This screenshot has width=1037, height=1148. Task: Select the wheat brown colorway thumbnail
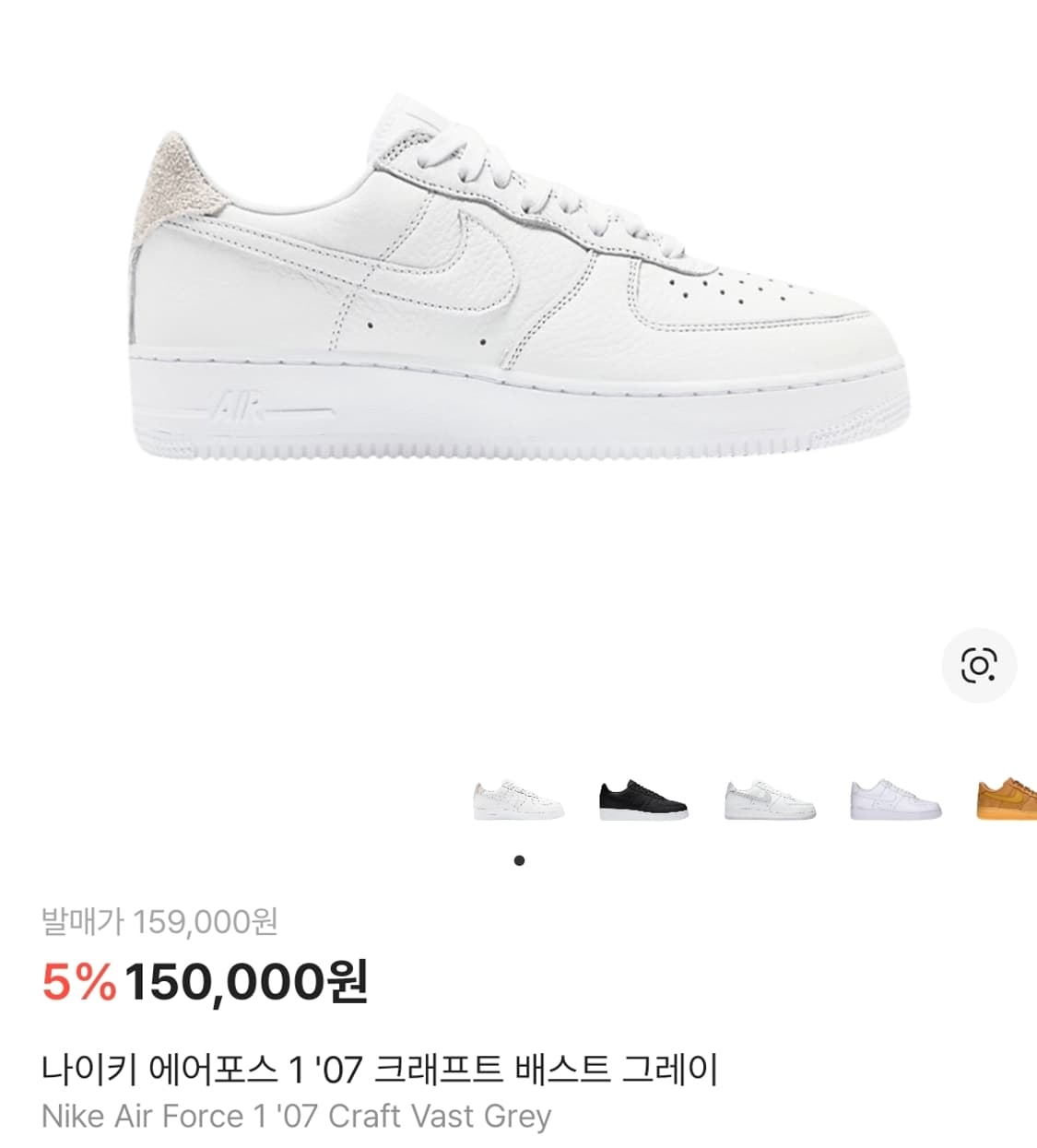(1005, 800)
